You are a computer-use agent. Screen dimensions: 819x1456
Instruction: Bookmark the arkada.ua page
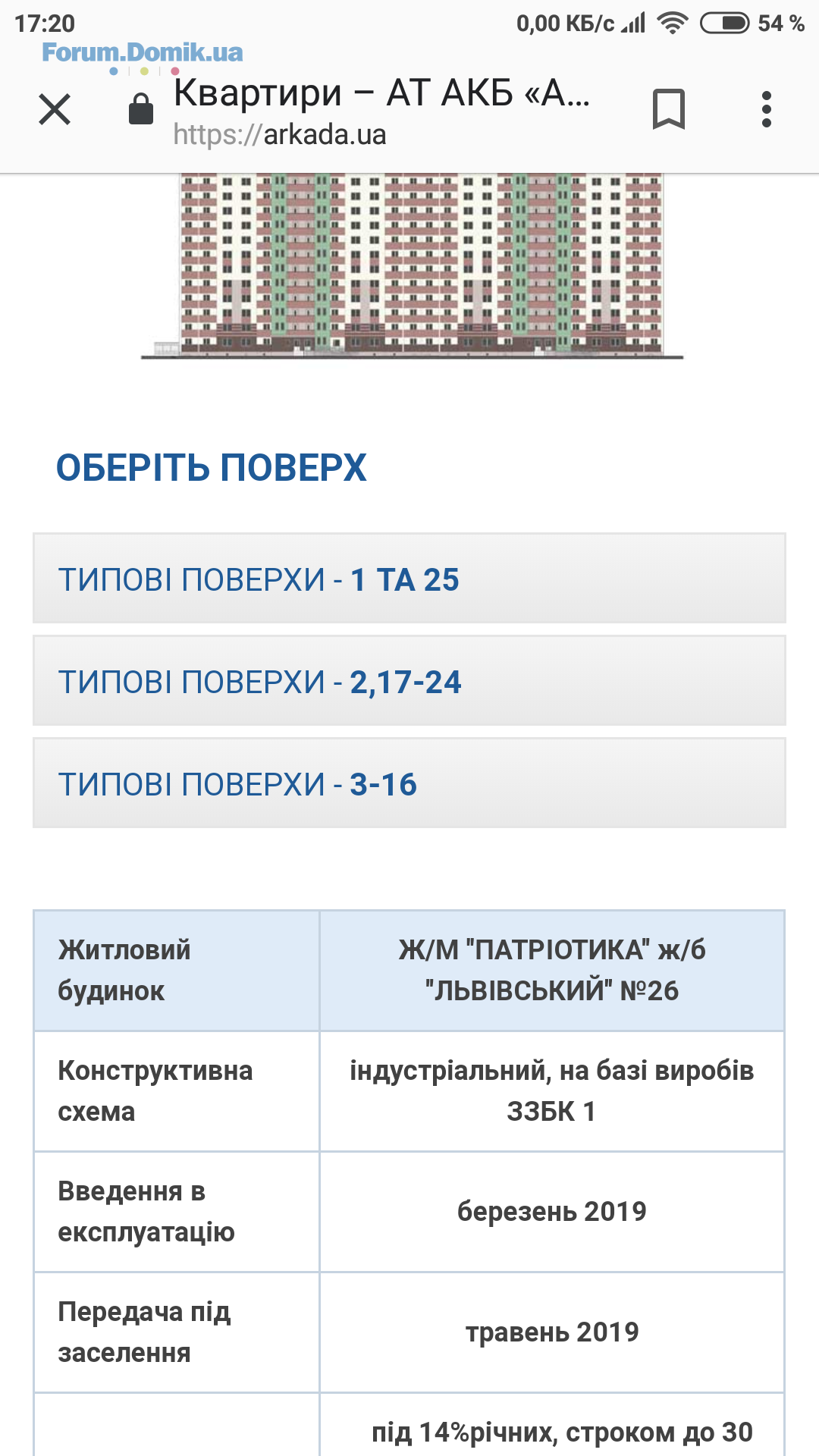pyautogui.click(x=668, y=109)
